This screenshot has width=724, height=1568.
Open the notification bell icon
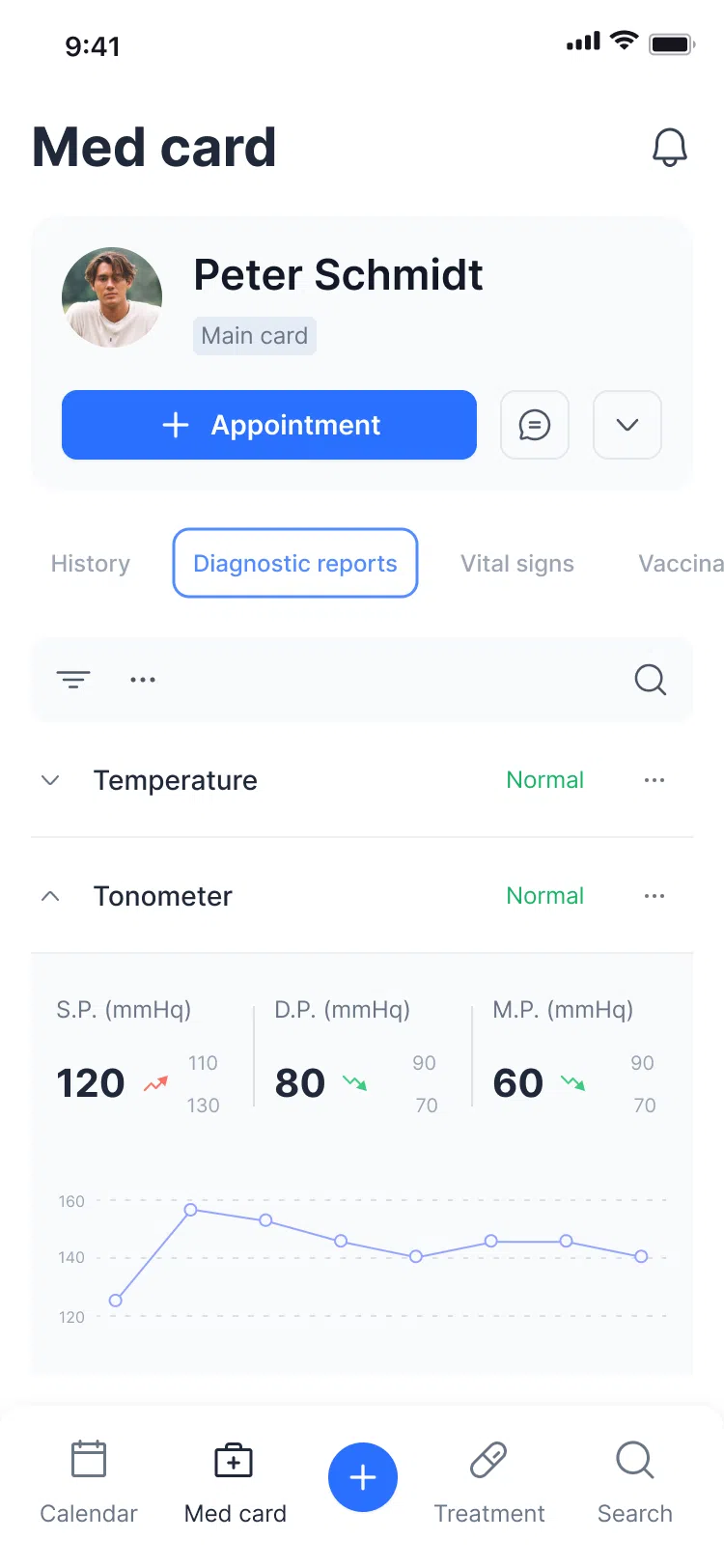pos(670,147)
